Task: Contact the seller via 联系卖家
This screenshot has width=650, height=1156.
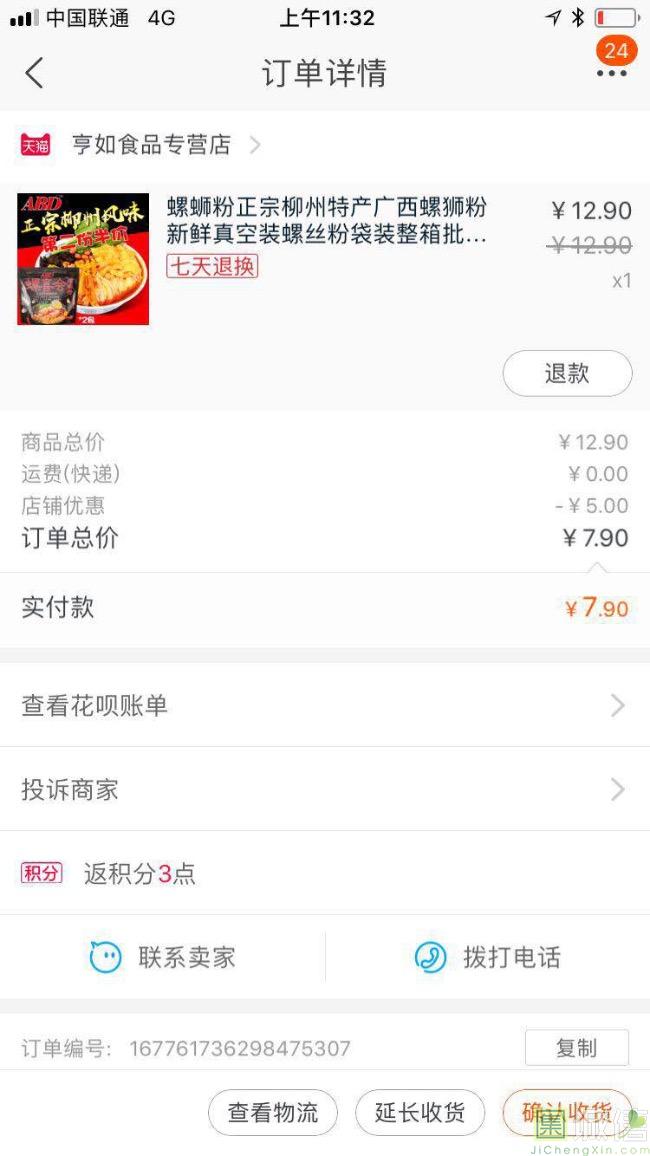Action: tap(163, 957)
